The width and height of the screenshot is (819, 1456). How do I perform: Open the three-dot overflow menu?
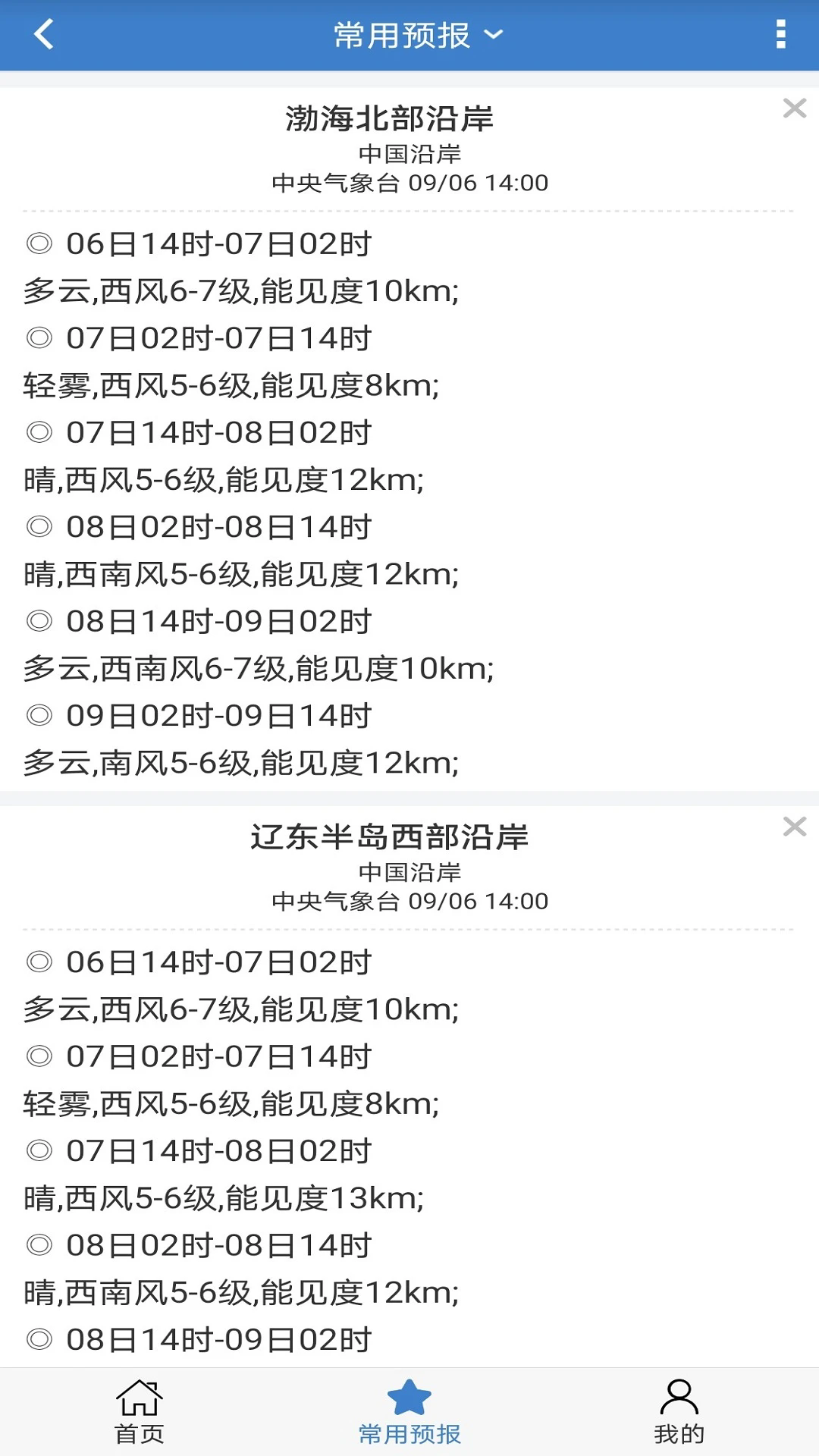[x=780, y=34]
